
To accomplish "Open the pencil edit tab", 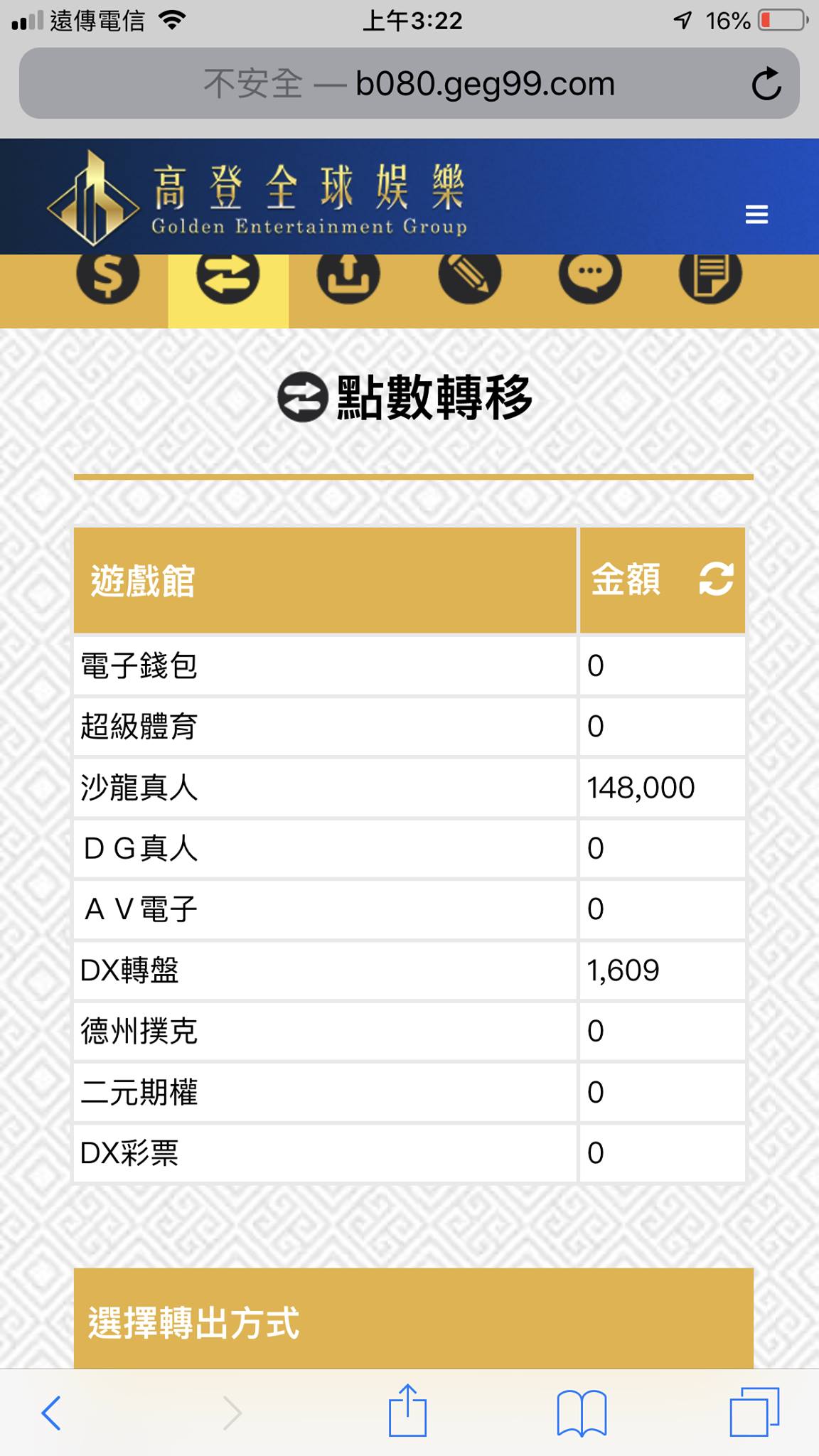I will pyautogui.click(x=469, y=276).
